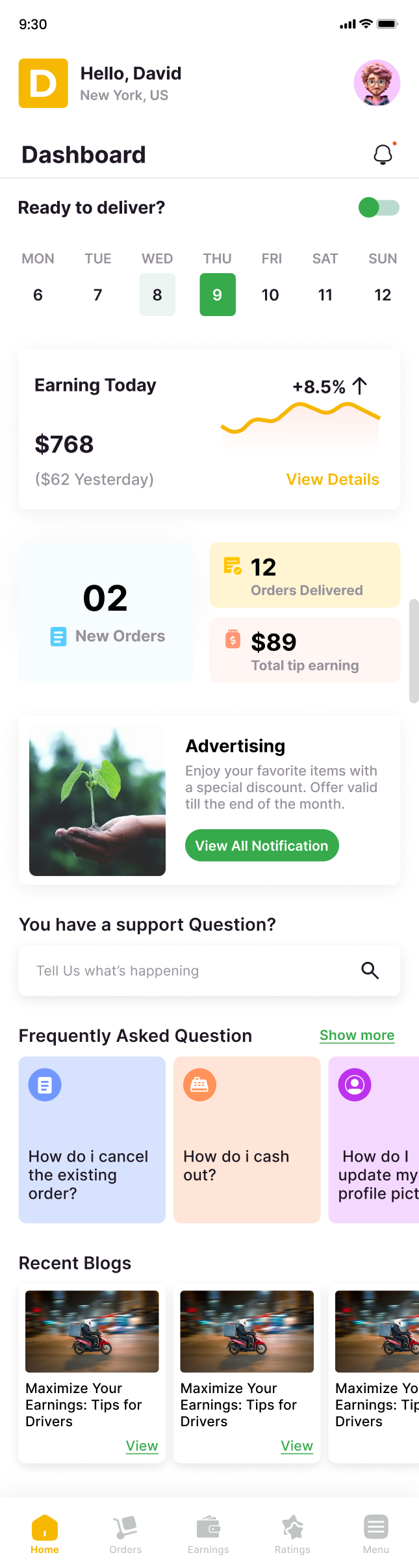Screen dimensions: 419x1568
Task: Switch to the Earnings tab
Action: (209, 1535)
